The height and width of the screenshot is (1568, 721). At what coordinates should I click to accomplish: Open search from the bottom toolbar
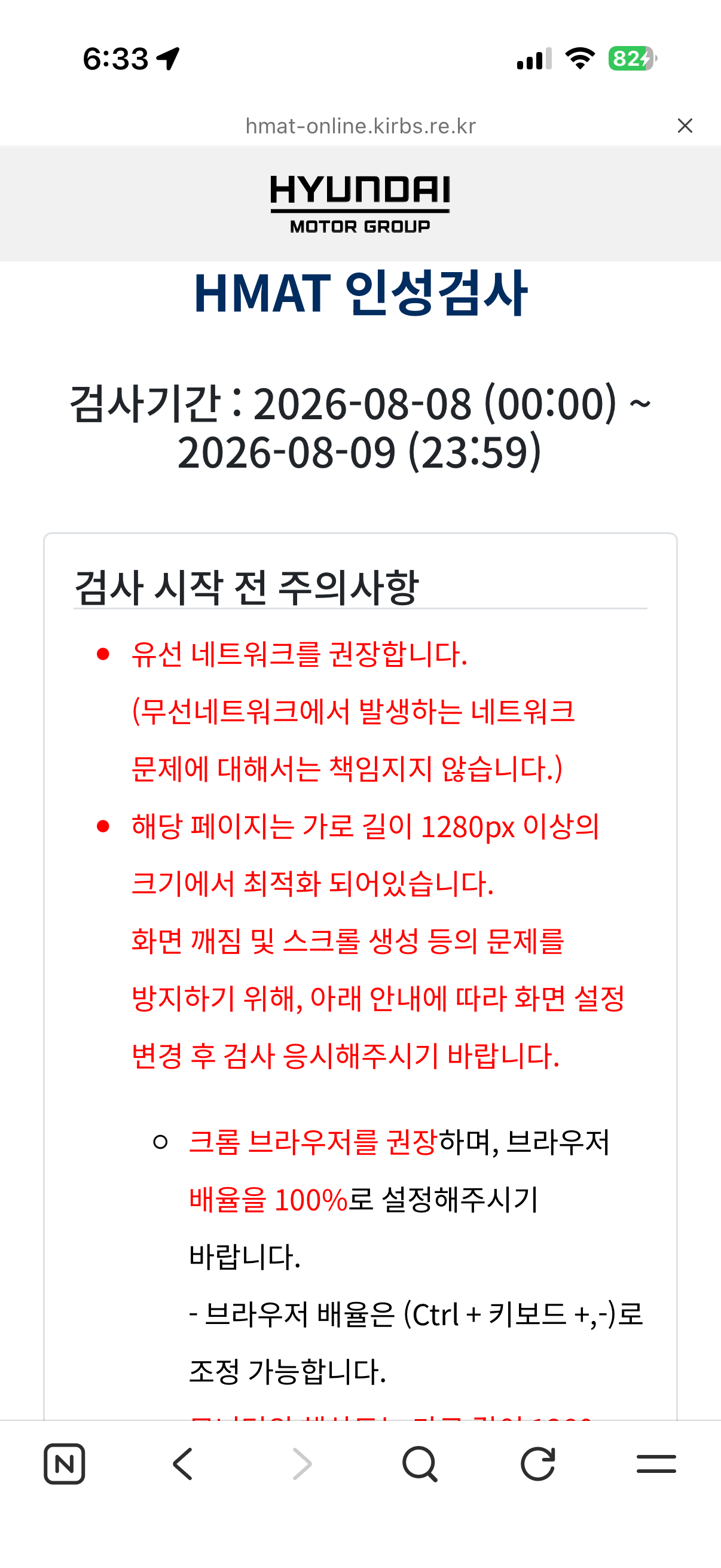(x=420, y=1463)
